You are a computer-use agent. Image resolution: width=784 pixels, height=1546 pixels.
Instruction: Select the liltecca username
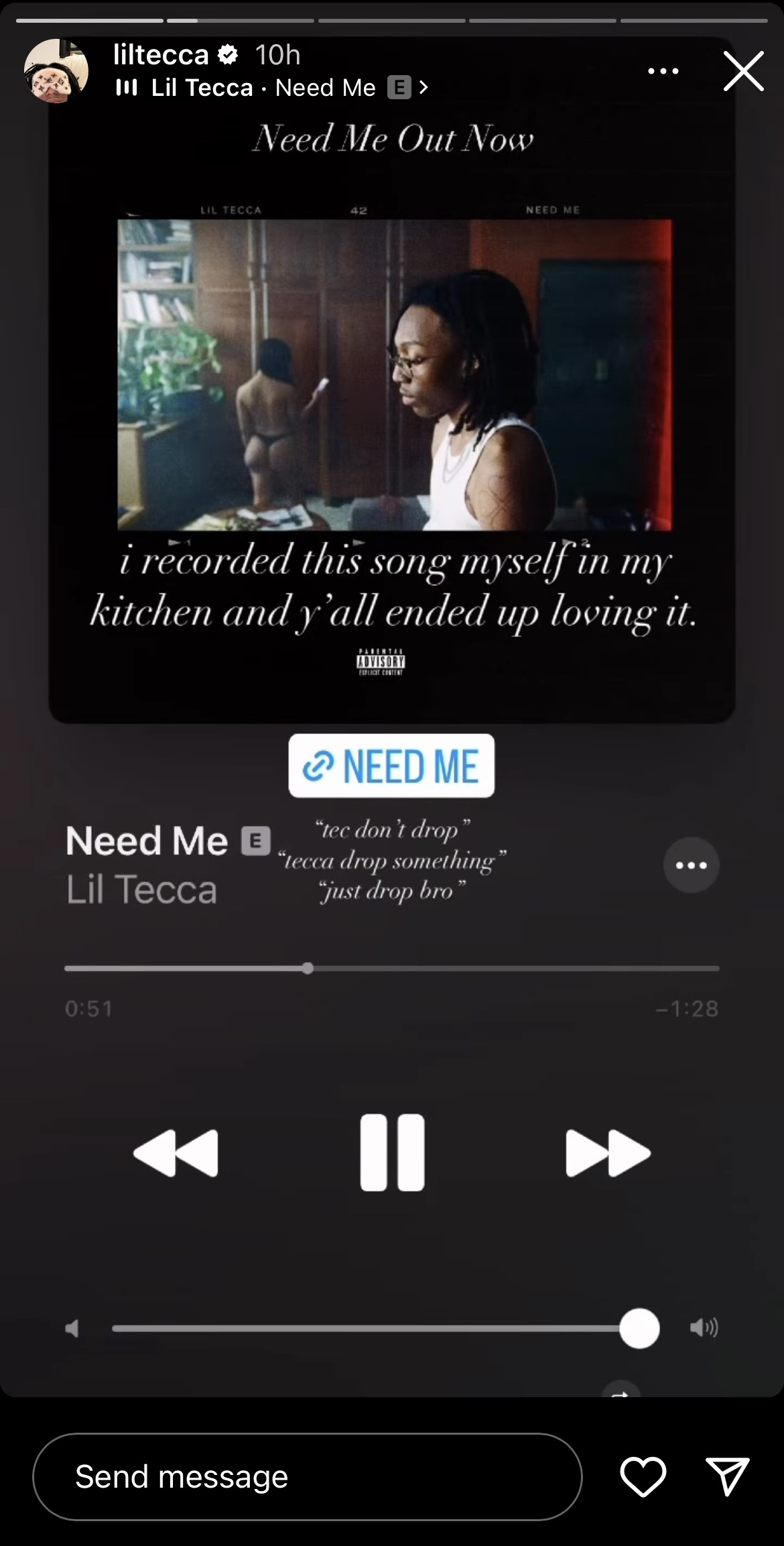point(161,54)
